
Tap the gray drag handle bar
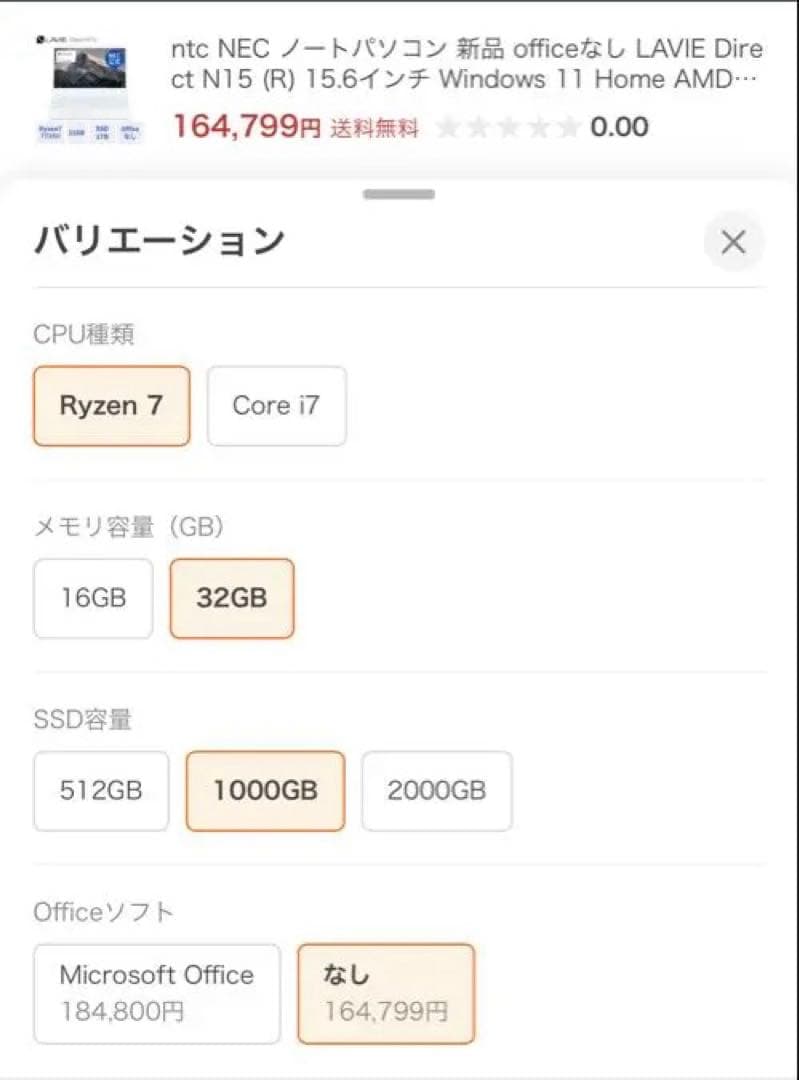[x=399, y=193]
